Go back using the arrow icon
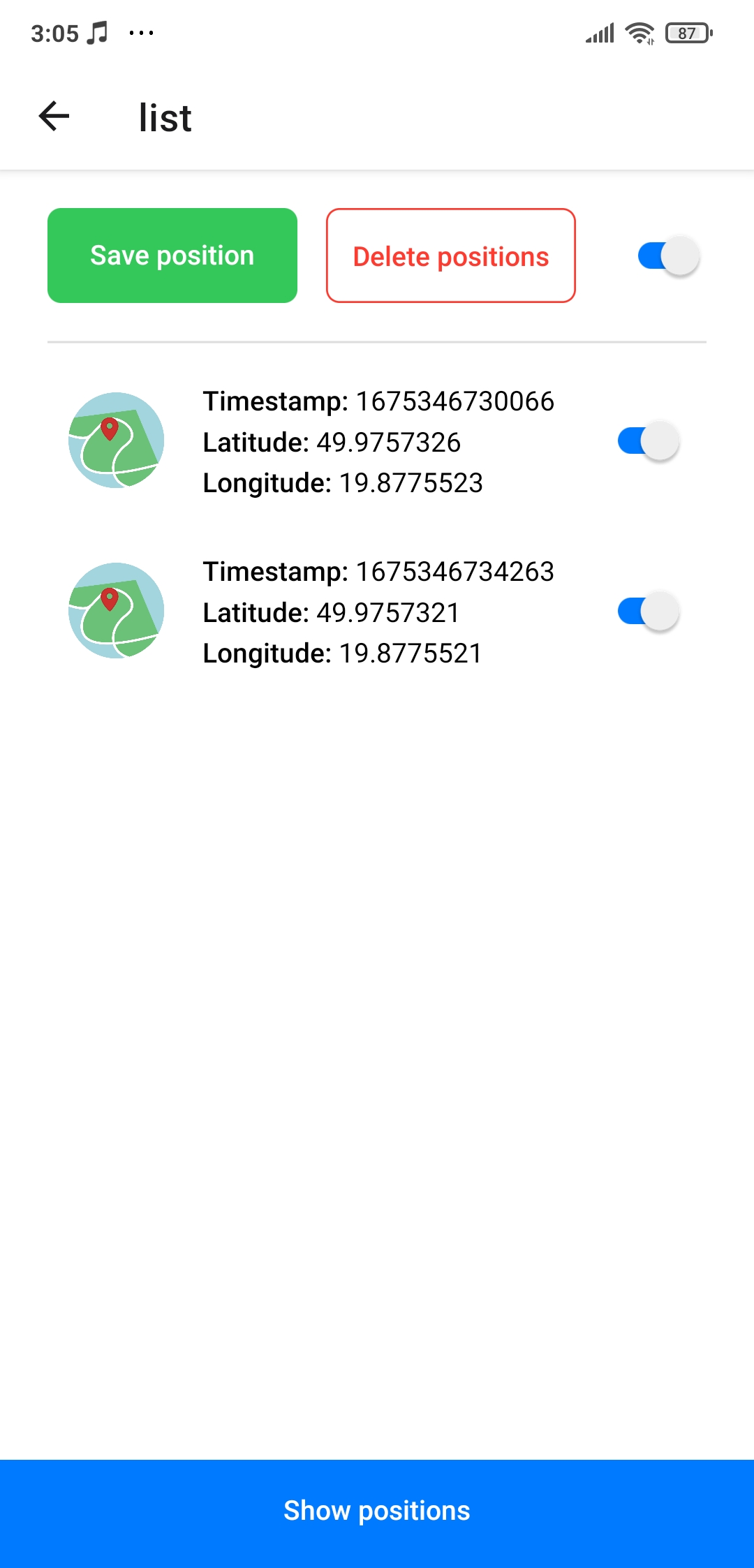This screenshot has width=754, height=1568. pos(54,116)
